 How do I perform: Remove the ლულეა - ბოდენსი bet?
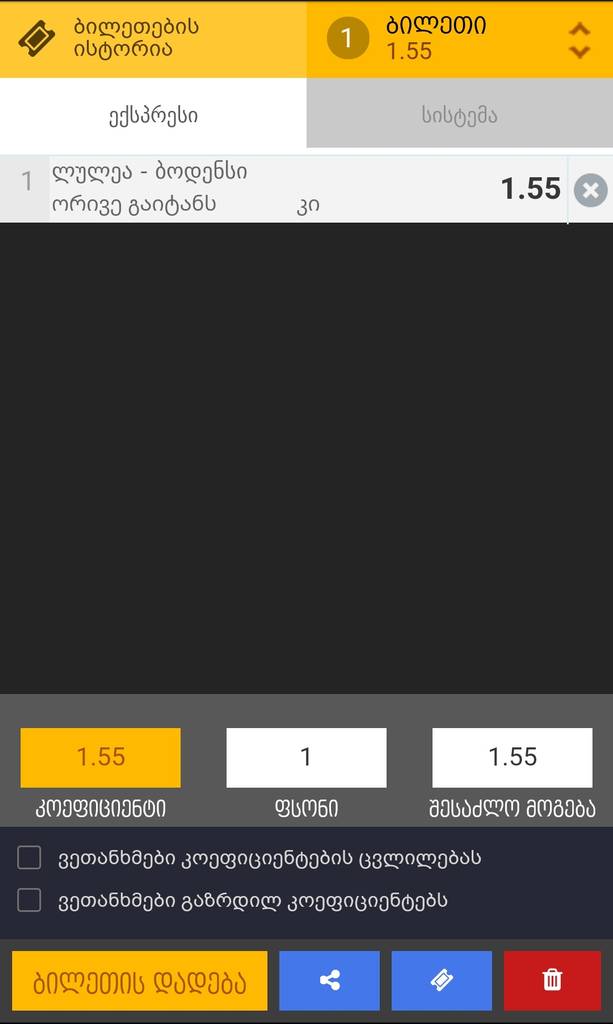(590, 189)
